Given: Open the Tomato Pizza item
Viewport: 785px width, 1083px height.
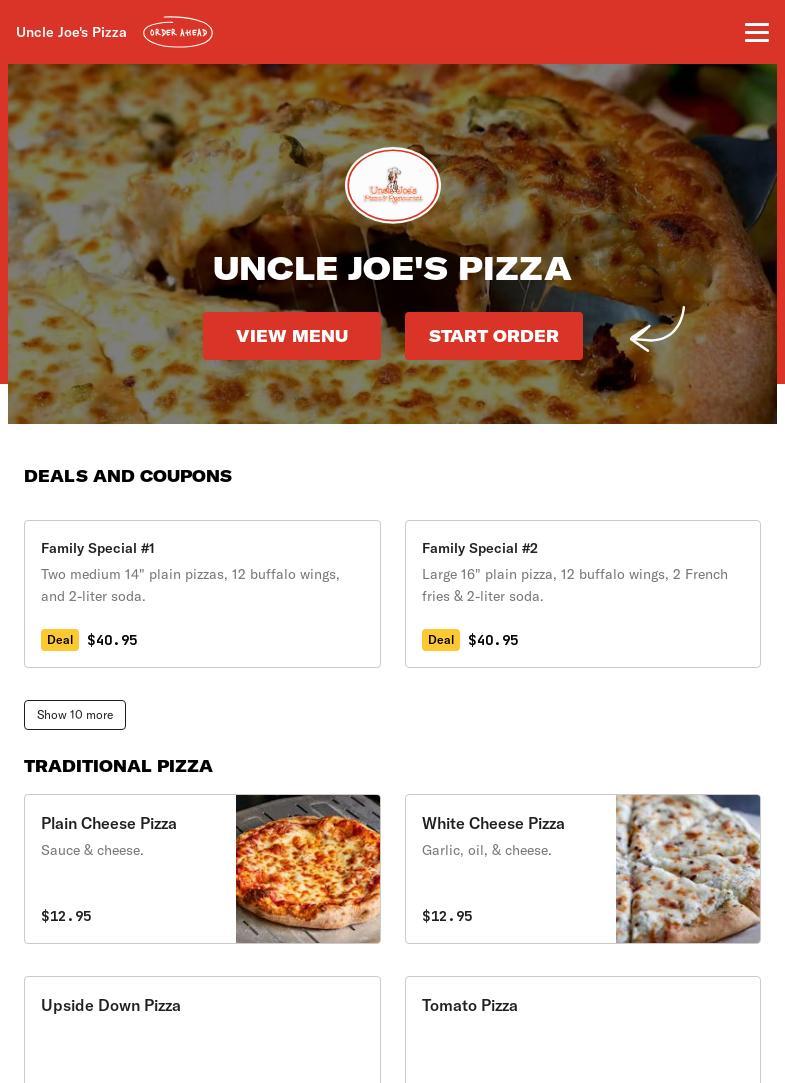Looking at the screenshot, I should click(x=582, y=1028).
